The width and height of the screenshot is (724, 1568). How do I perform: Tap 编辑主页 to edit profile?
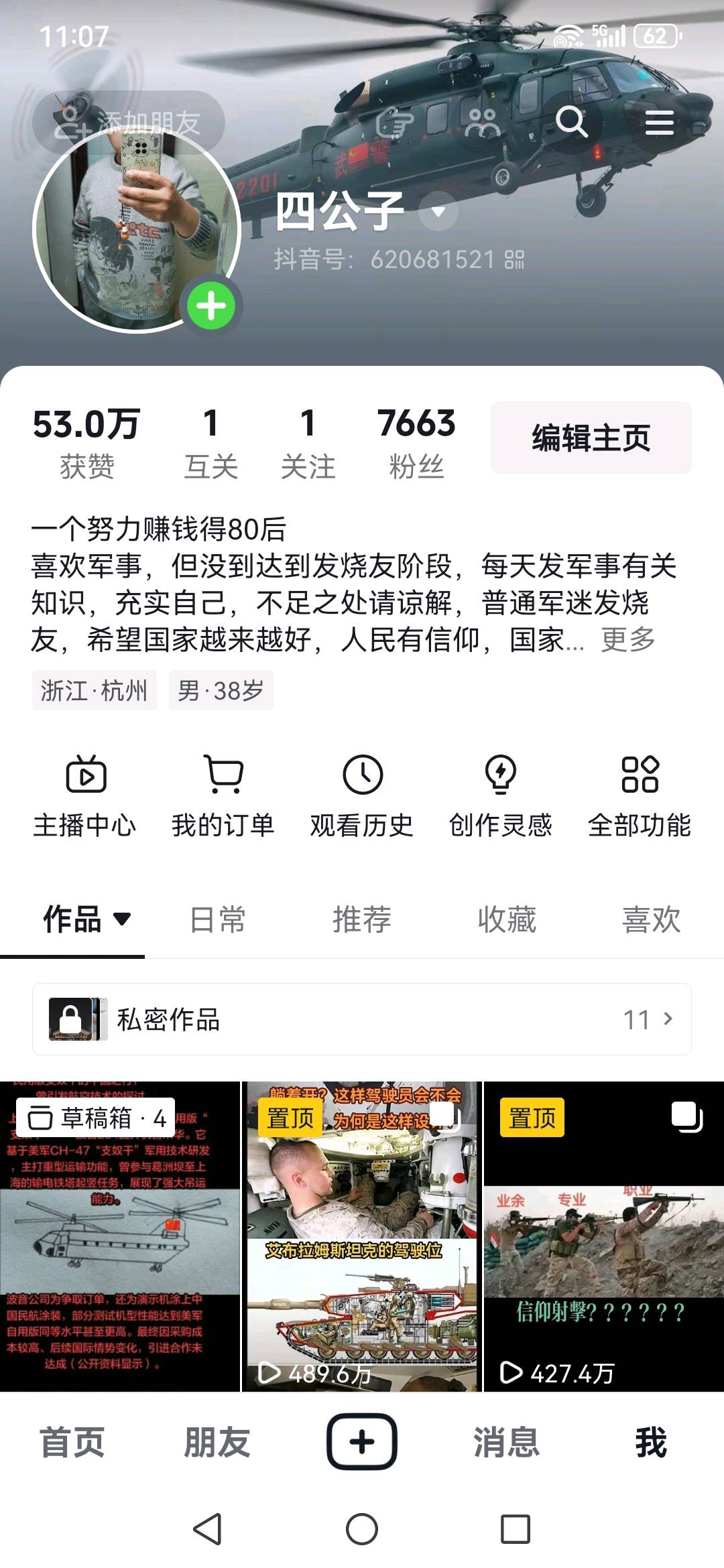point(591,438)
